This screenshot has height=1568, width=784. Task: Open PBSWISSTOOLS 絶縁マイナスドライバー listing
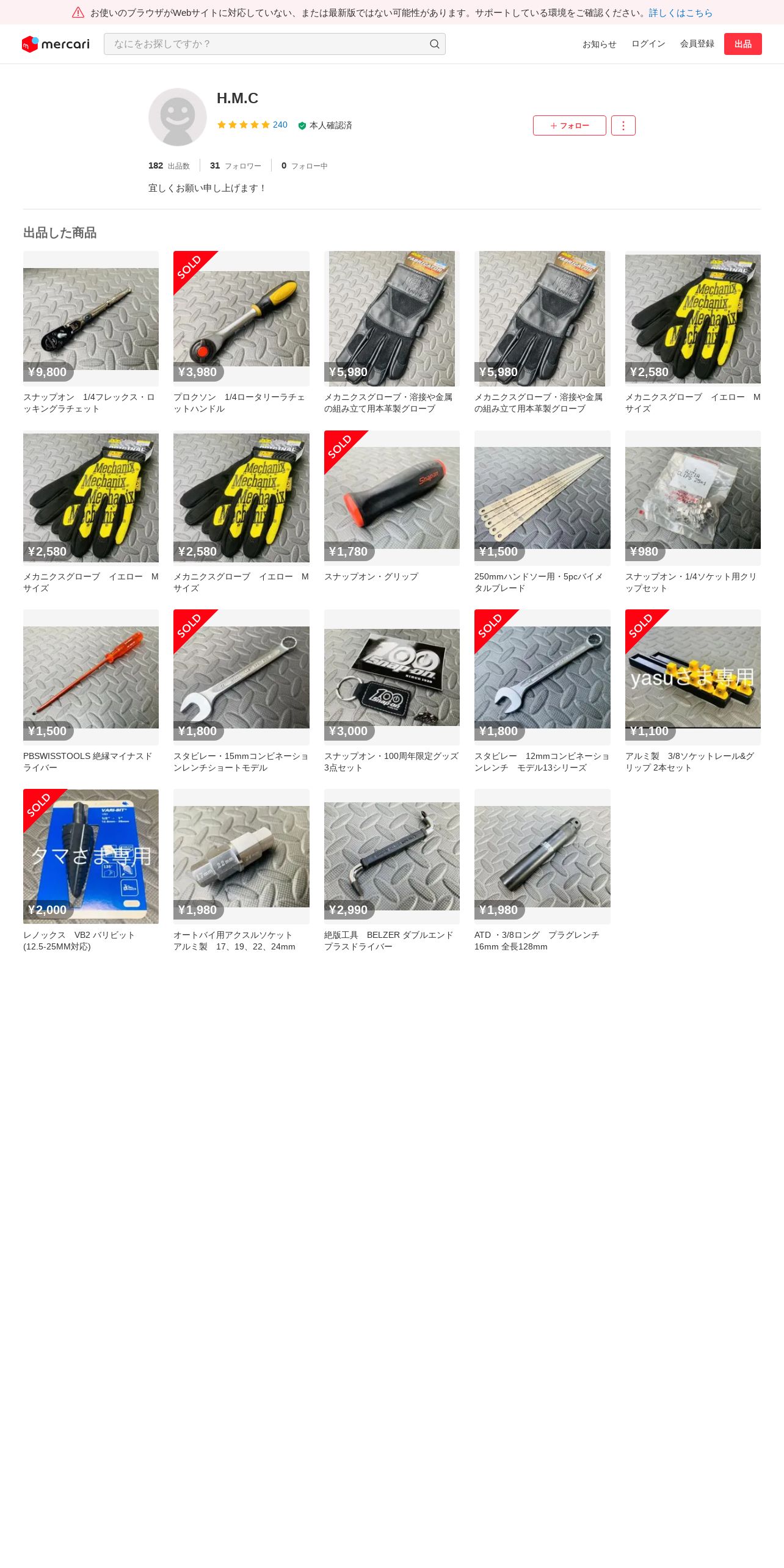click(x=91, y=691)
